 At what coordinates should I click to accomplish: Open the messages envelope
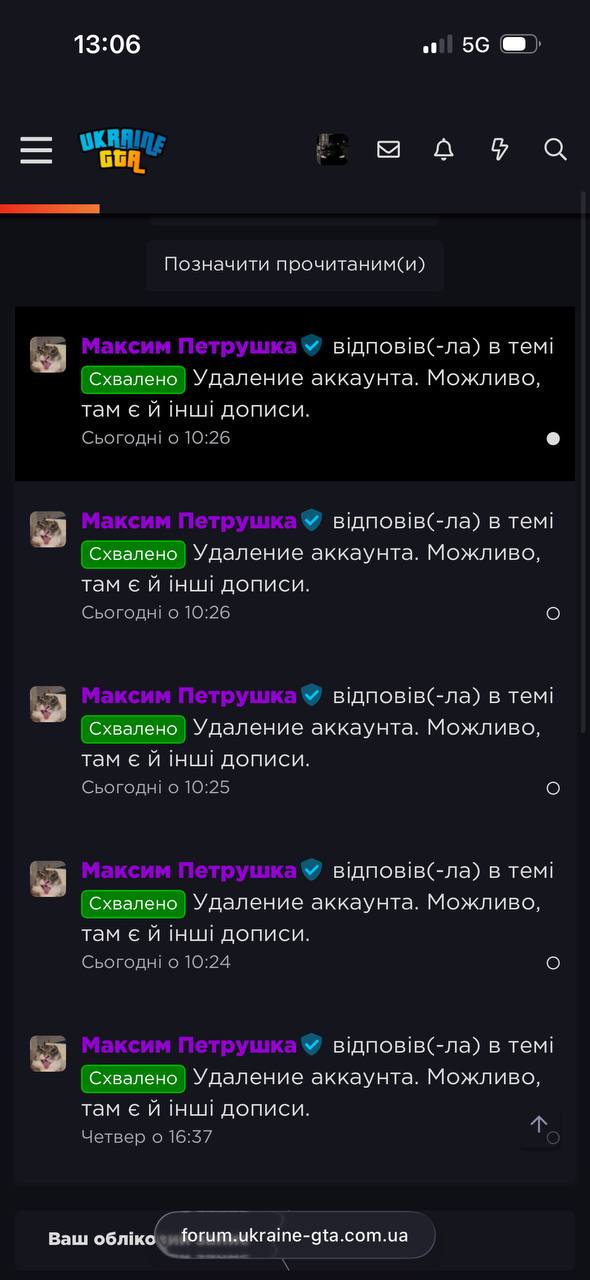(388, 149)
